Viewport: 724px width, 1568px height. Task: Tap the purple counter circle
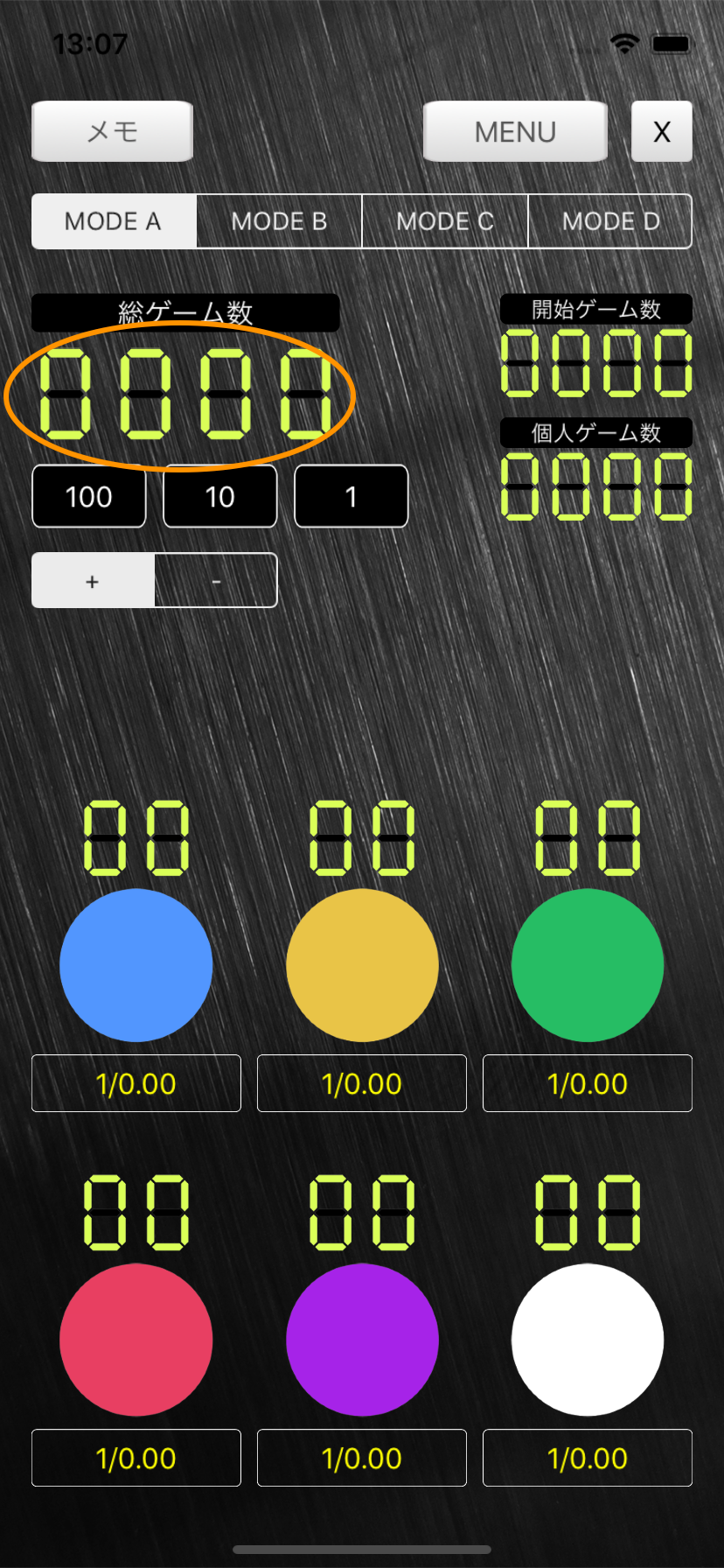click(x=362, y=1340)
